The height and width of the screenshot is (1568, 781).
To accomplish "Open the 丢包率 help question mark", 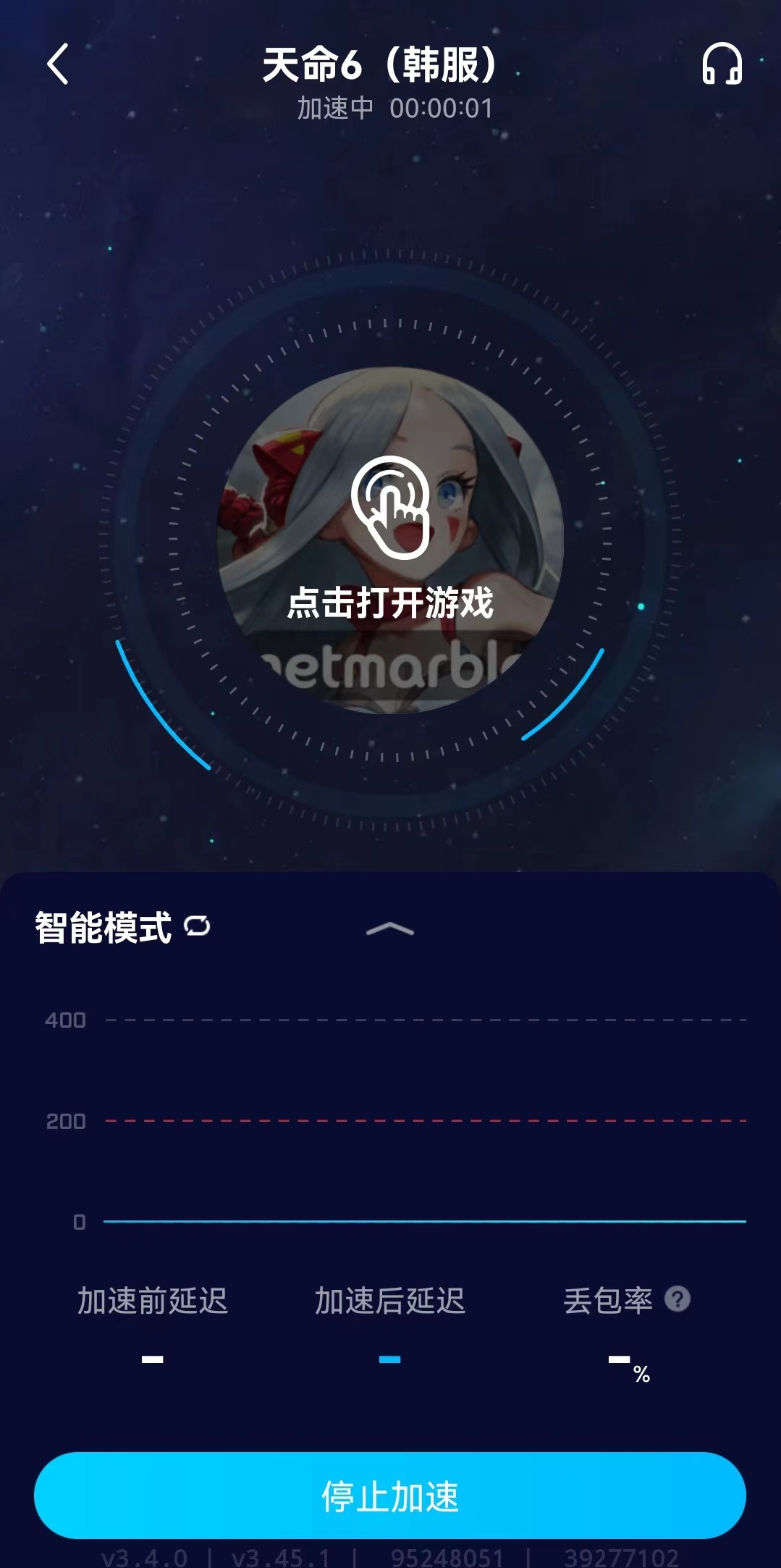I will 677,1299.
